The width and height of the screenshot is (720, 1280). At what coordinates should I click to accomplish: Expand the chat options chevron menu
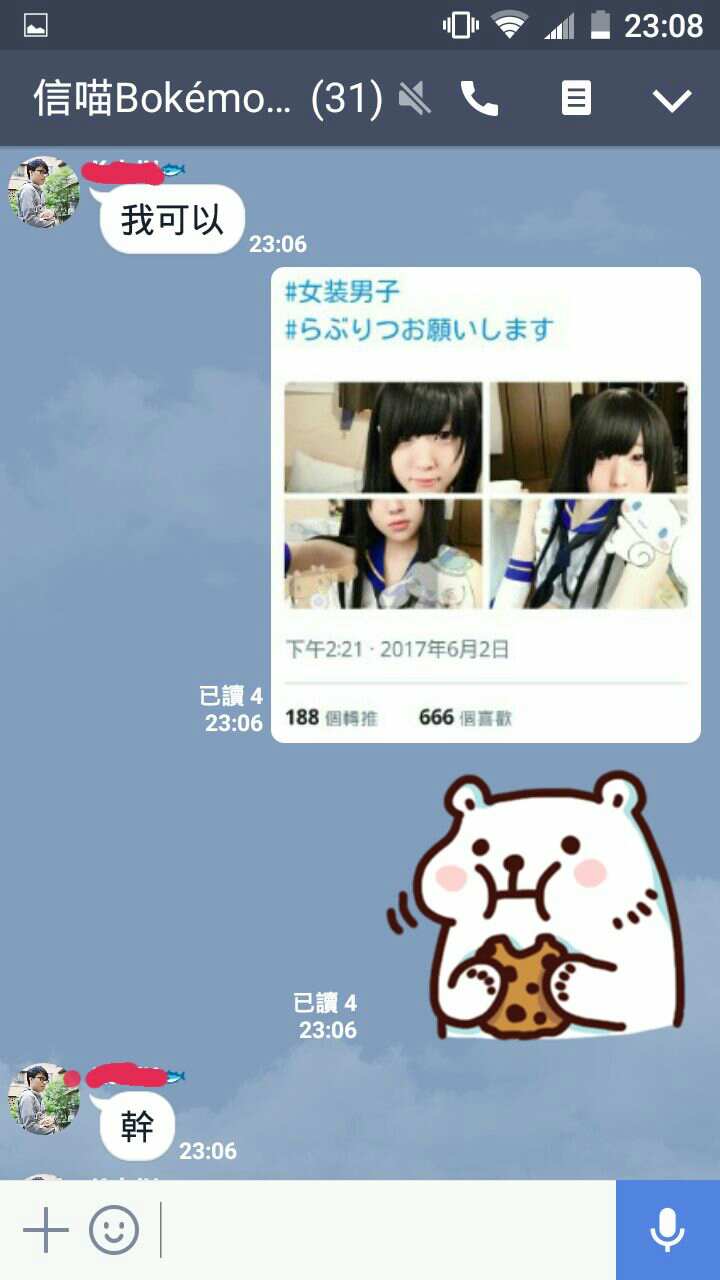[671, 99]
